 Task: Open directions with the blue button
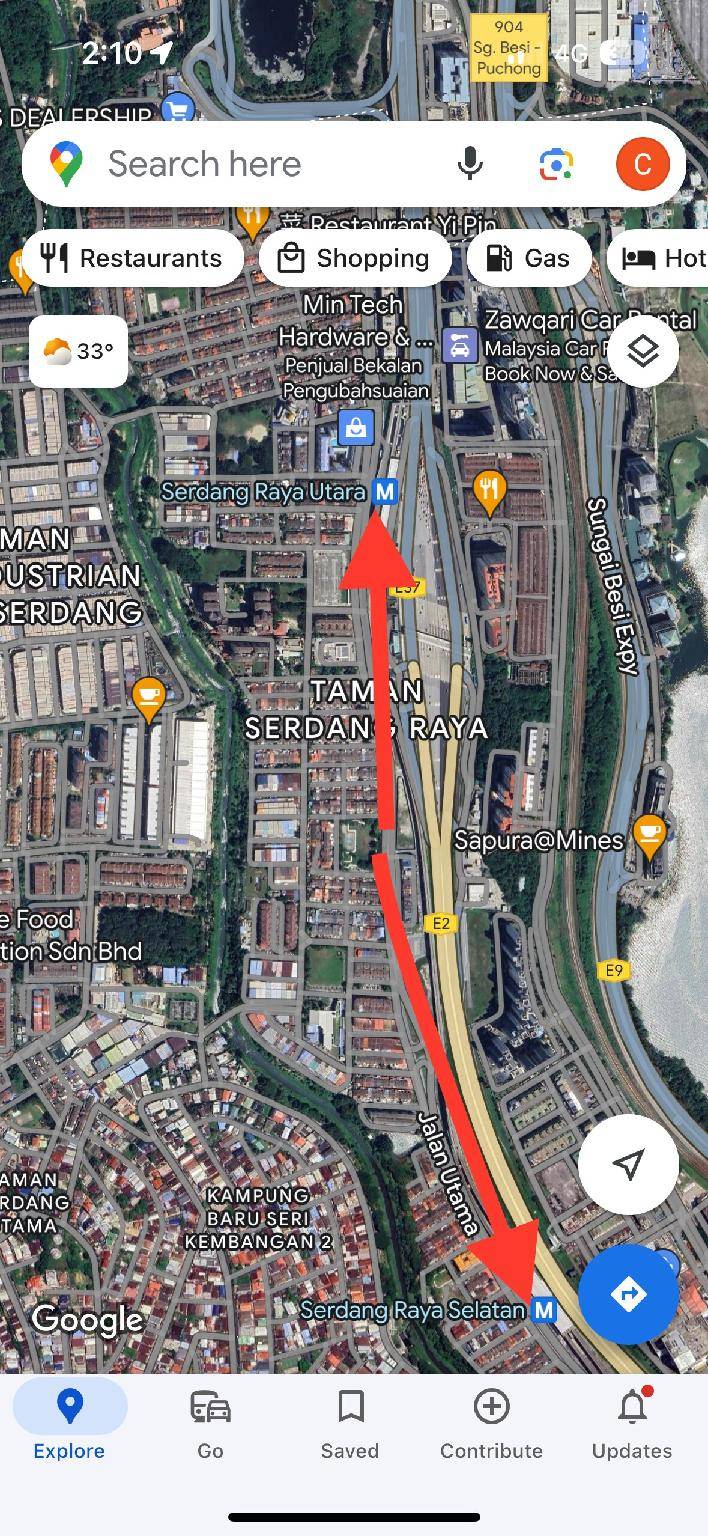pyautogui.click(x=628, y=1294)
